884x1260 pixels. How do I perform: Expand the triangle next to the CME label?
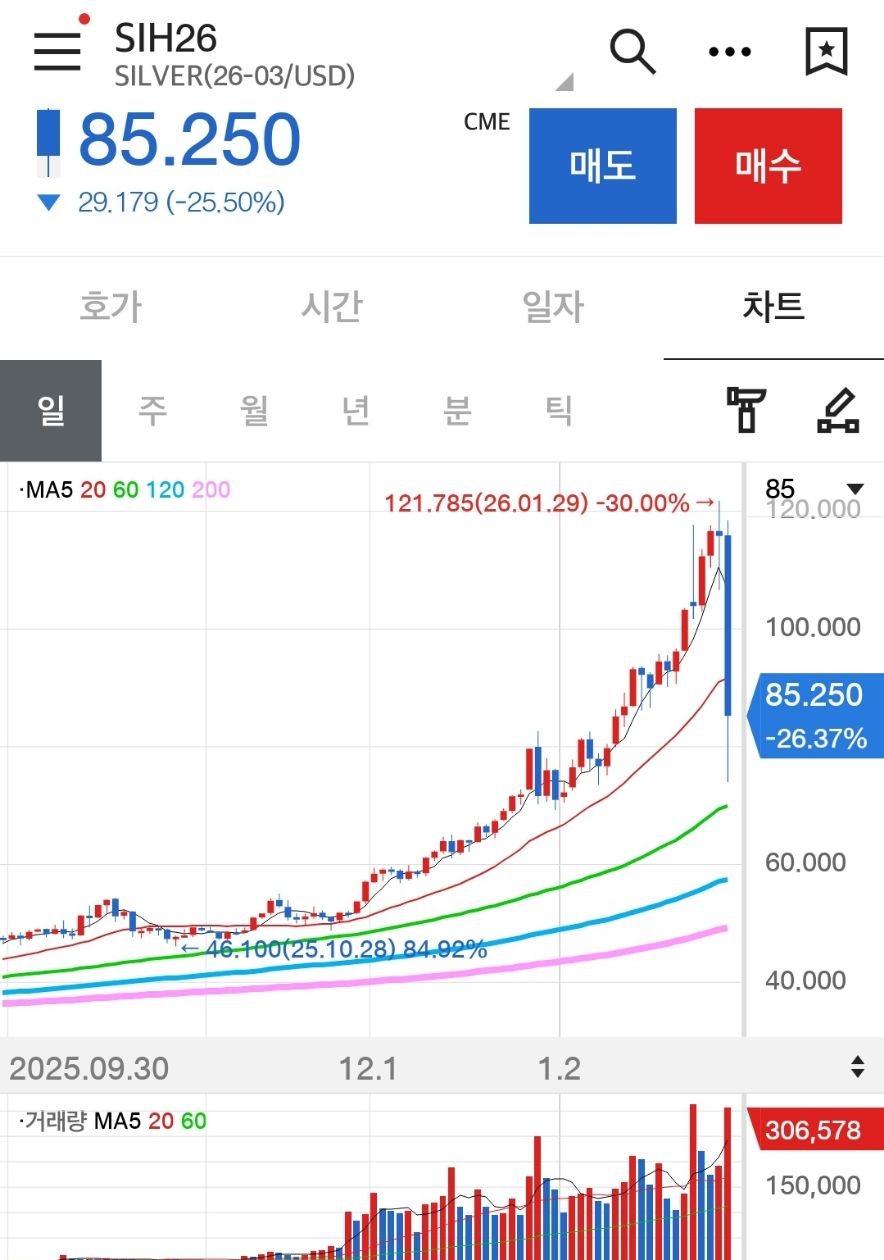[x=566, y=82]
